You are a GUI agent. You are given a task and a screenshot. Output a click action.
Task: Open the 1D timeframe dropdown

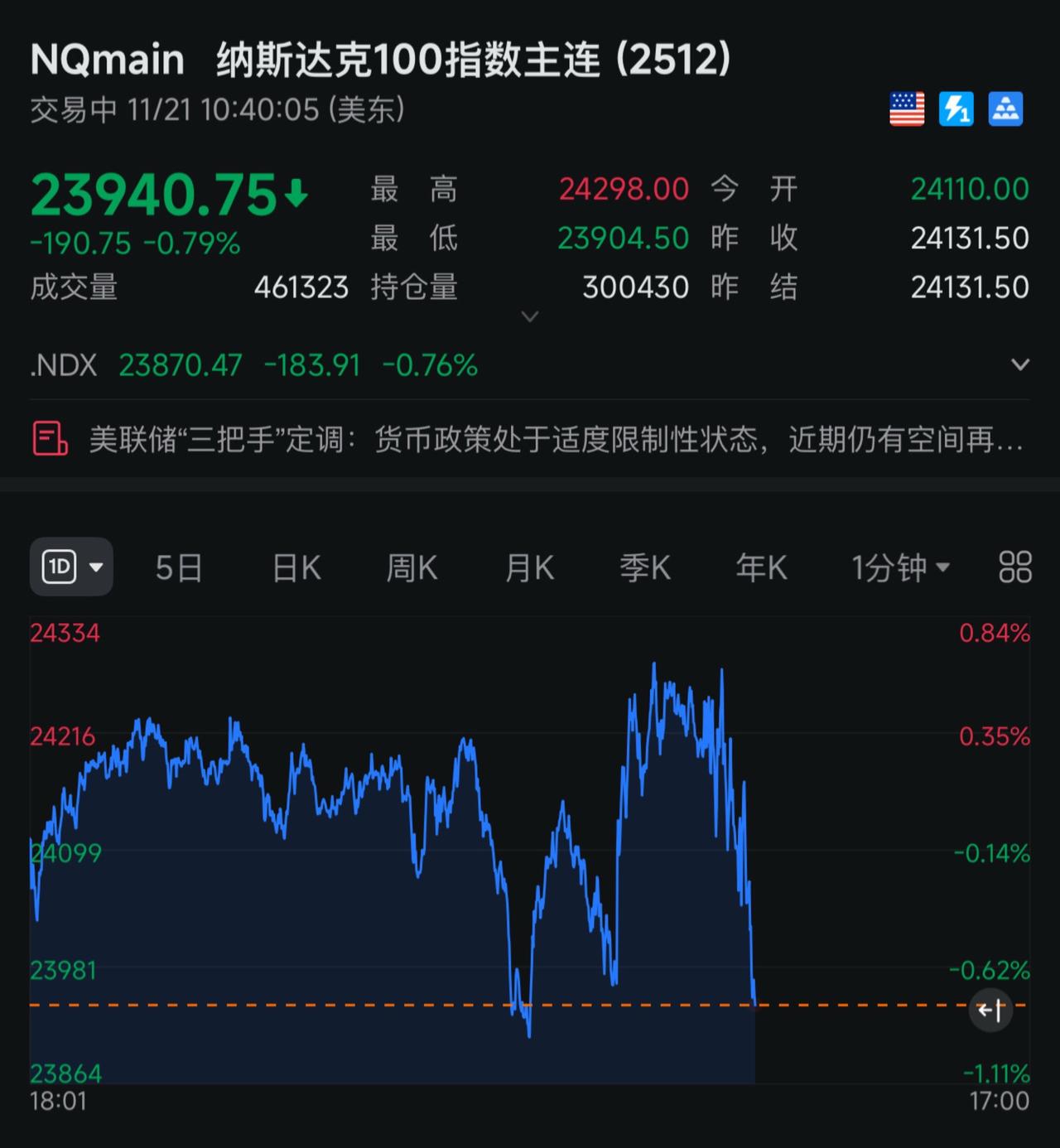coord(95,567)
